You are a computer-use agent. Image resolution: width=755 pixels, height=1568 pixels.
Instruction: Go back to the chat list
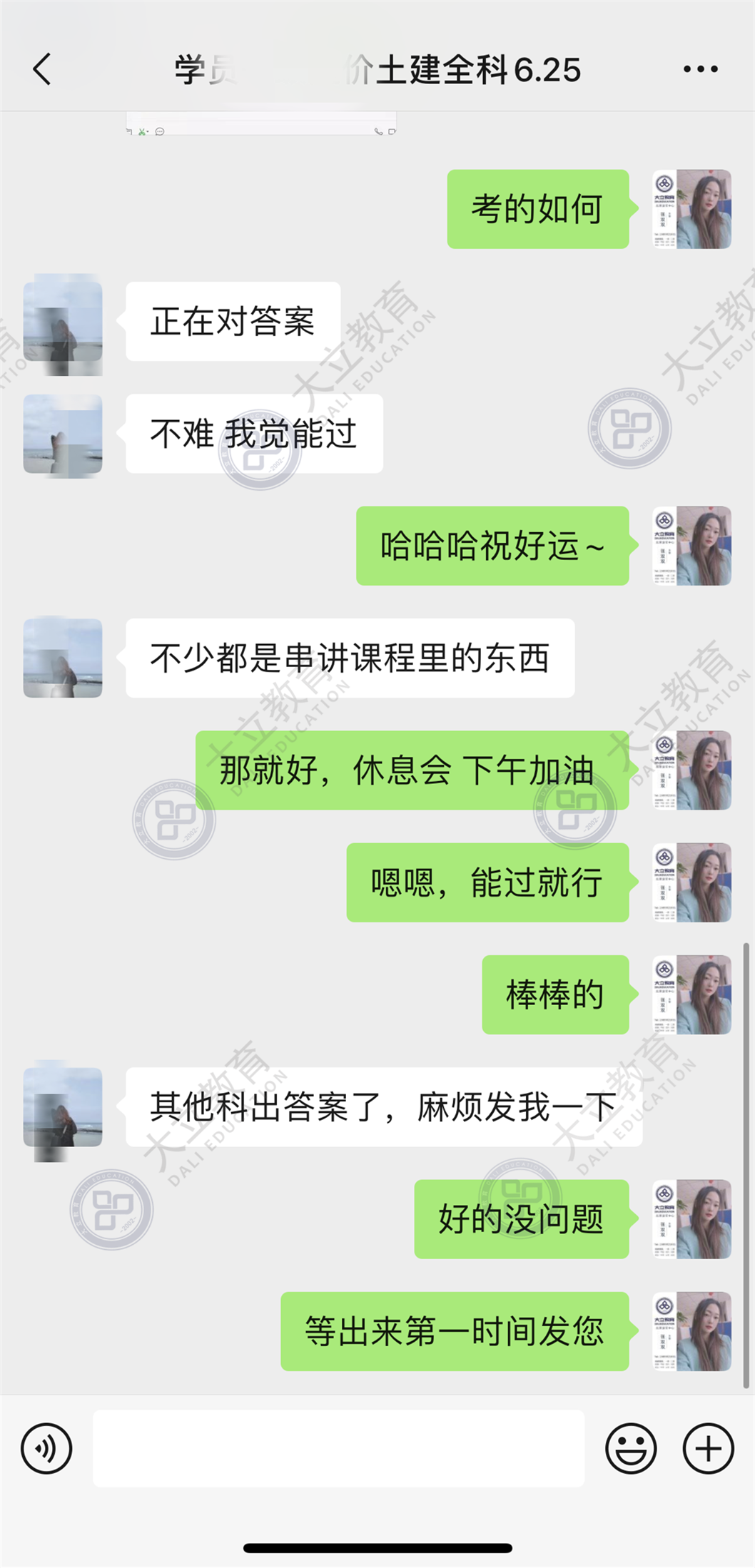click(x=42, y=69)
